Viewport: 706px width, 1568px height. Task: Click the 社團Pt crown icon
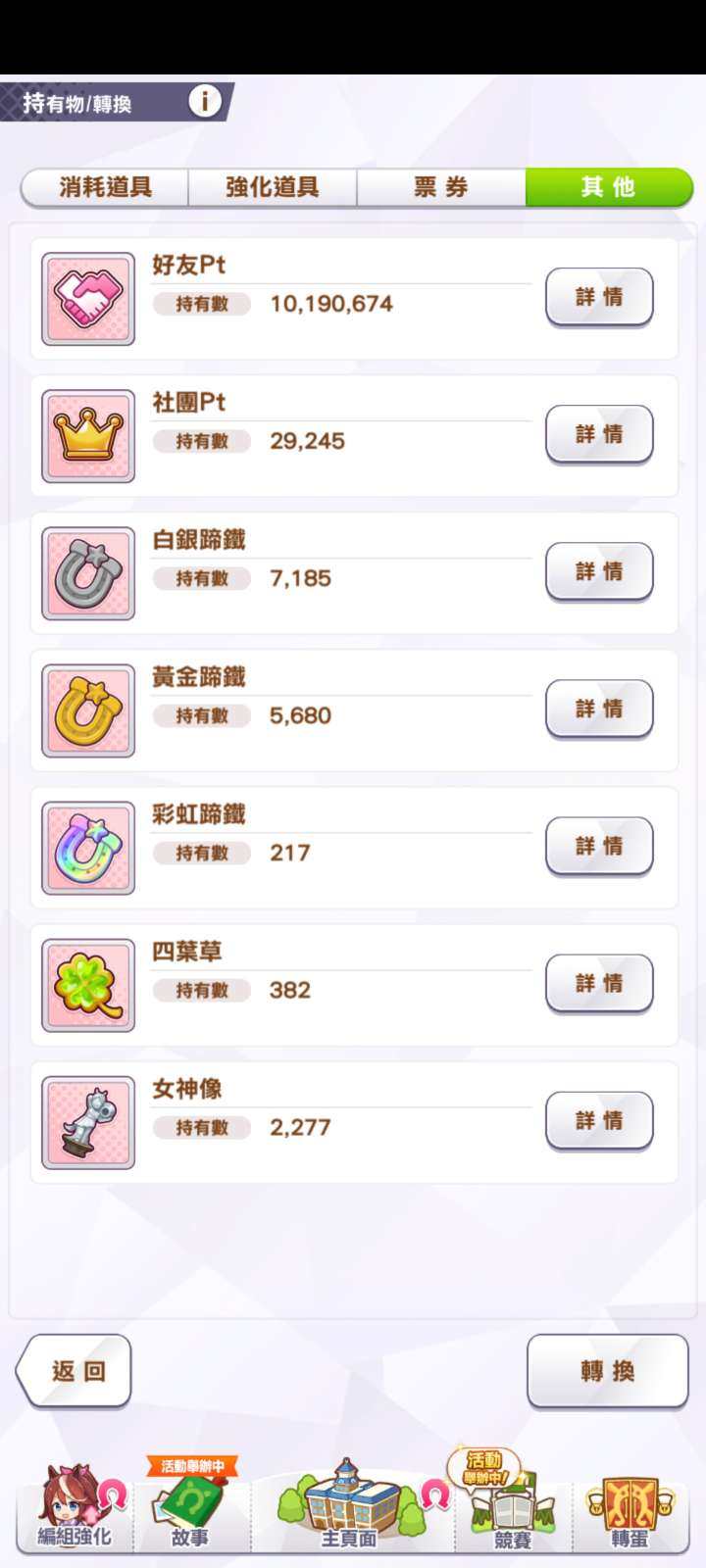click(87, 435)
